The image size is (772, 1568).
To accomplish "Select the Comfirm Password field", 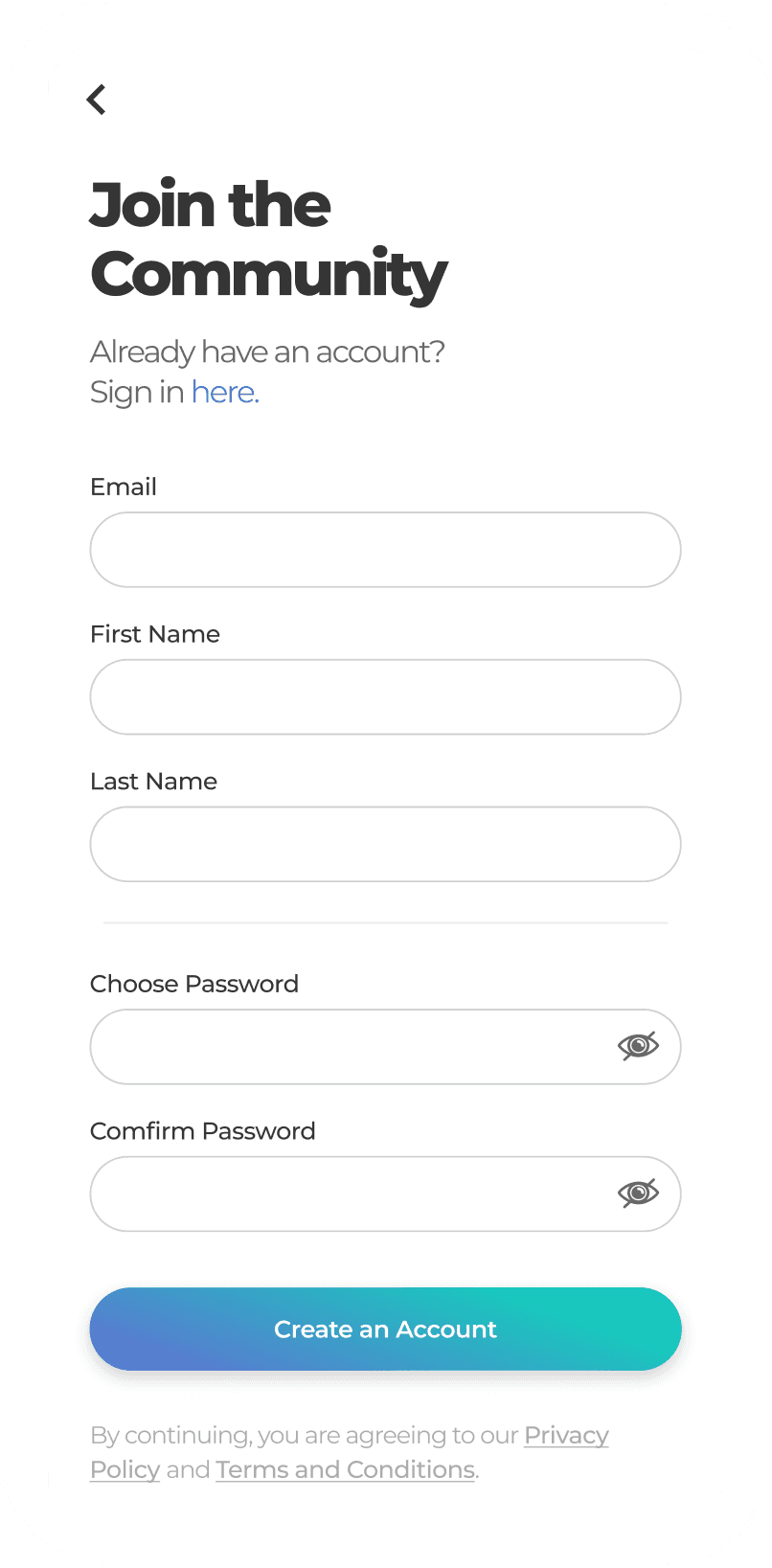I will point(385,1193).
